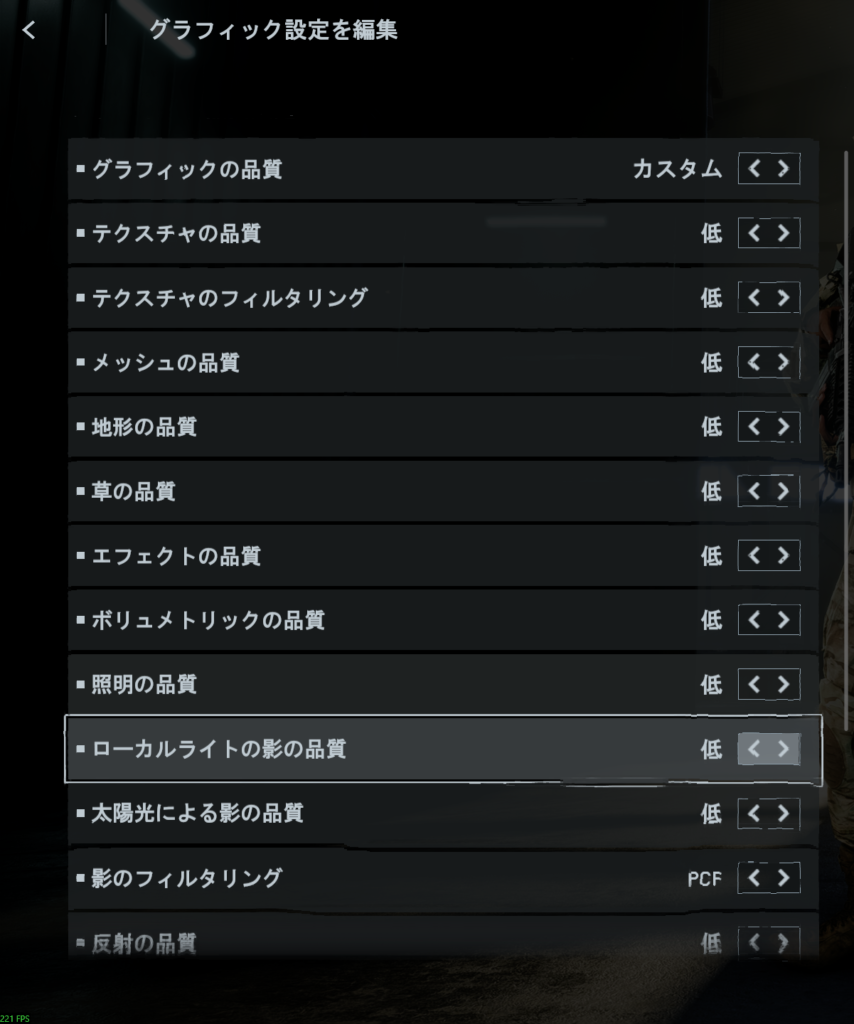Tap right arrow for グラフィックの品質
Viewport: 854px width, 1024px height.
(784, 169)
